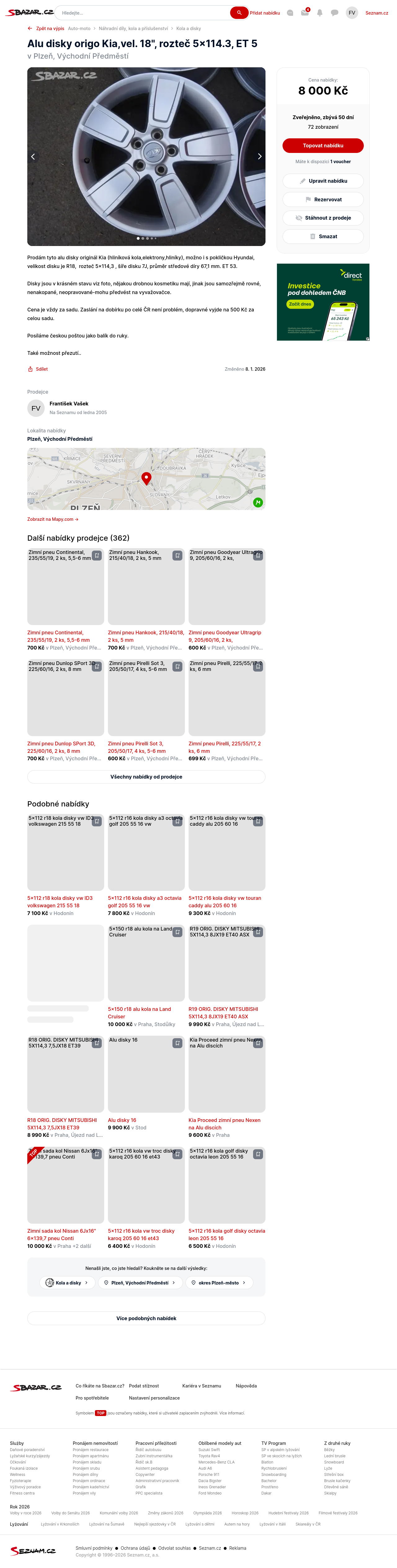
Task: Withdraw listing with Stáhnout z prodeje
Action: [x=323, y=218]
